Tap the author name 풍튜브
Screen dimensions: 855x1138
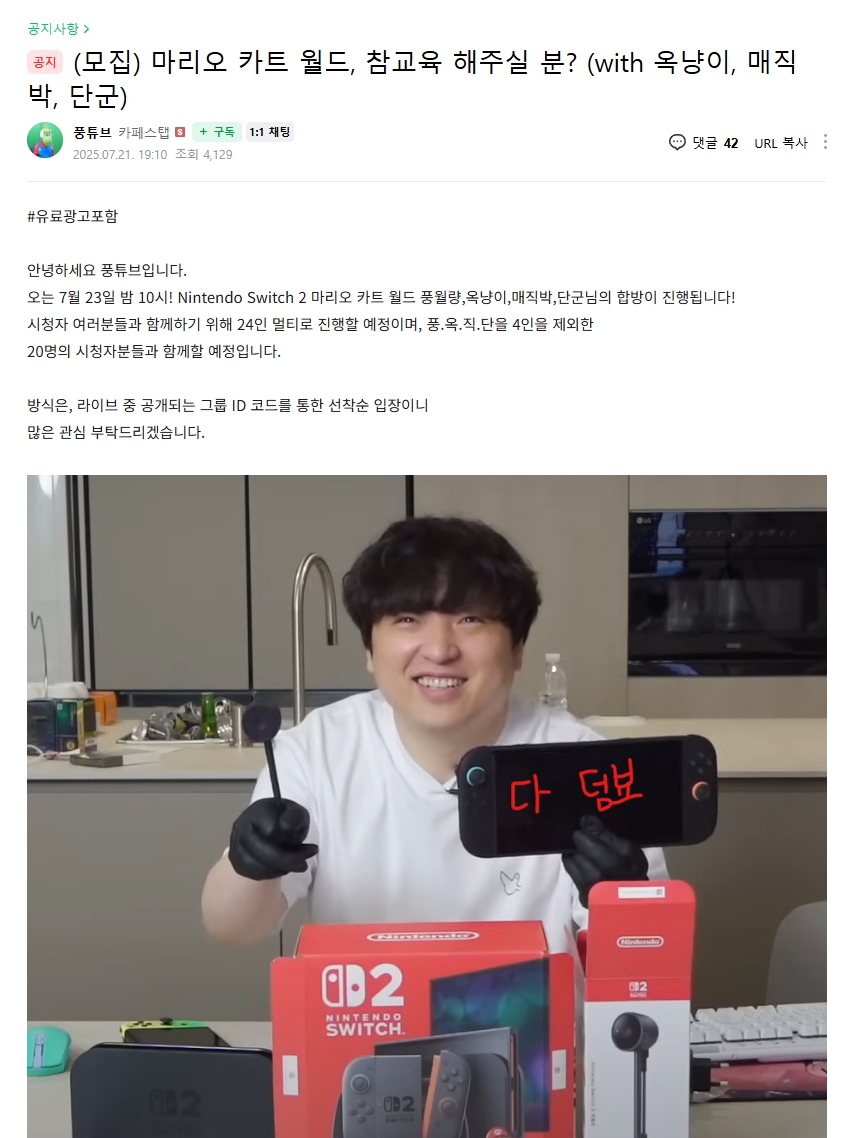[x=92, y=132]
